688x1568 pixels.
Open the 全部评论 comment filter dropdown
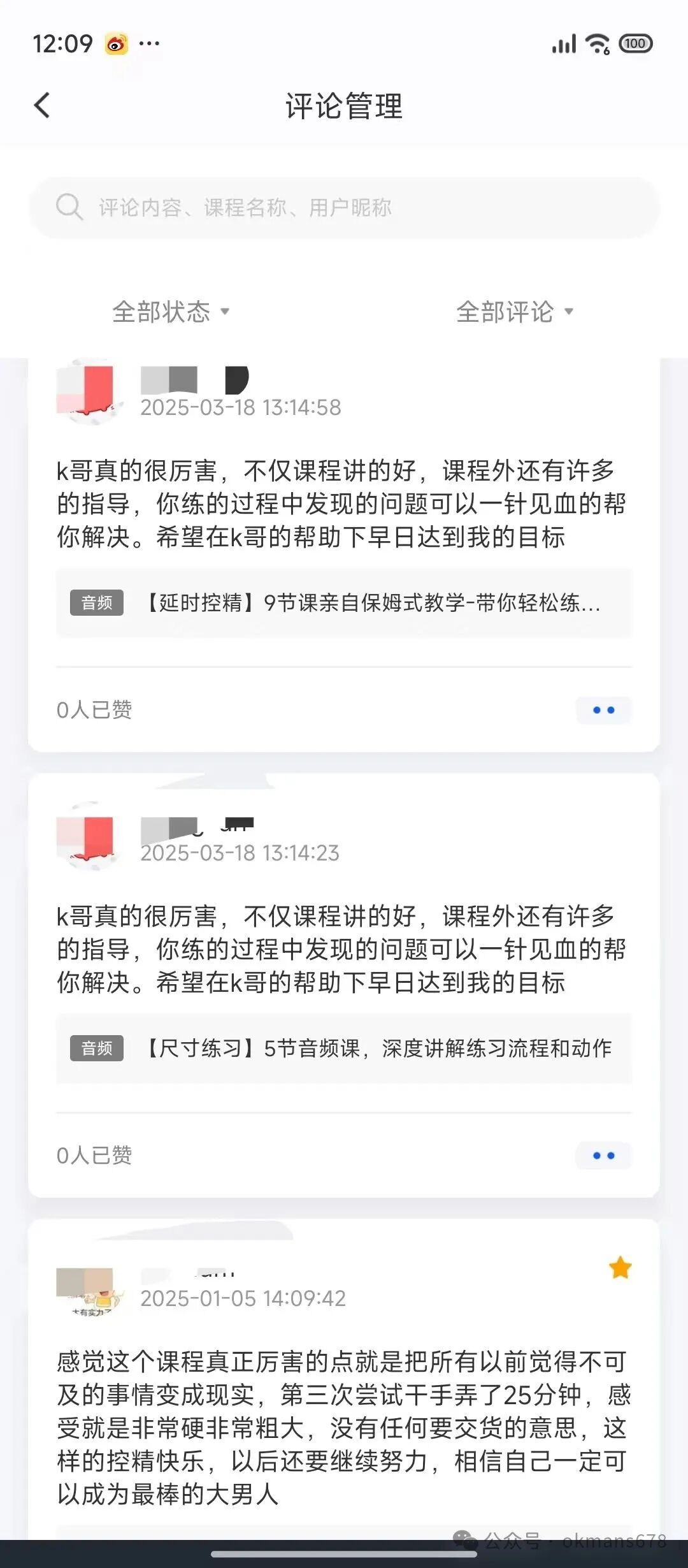click(x=506, y=312)
